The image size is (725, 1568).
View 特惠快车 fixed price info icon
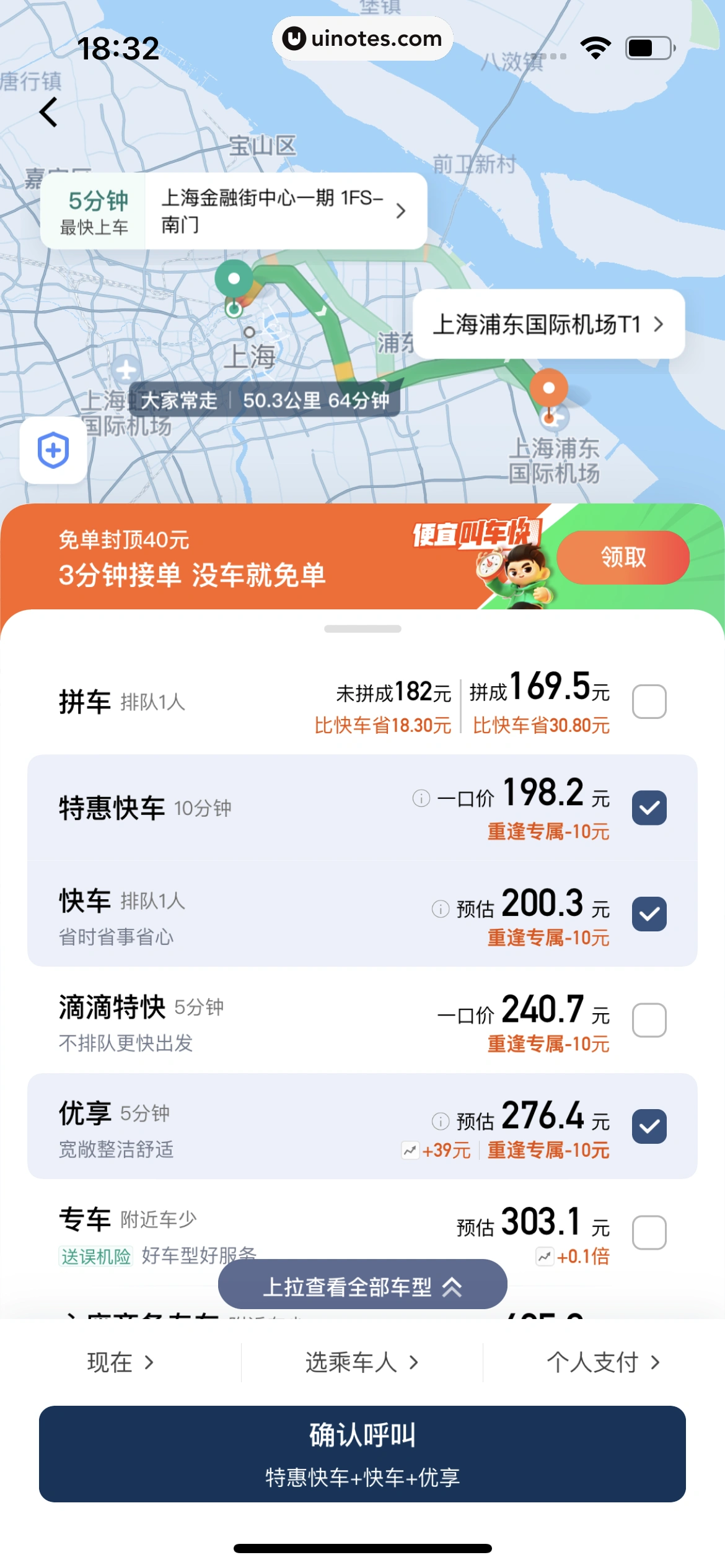tap(421, 798)
